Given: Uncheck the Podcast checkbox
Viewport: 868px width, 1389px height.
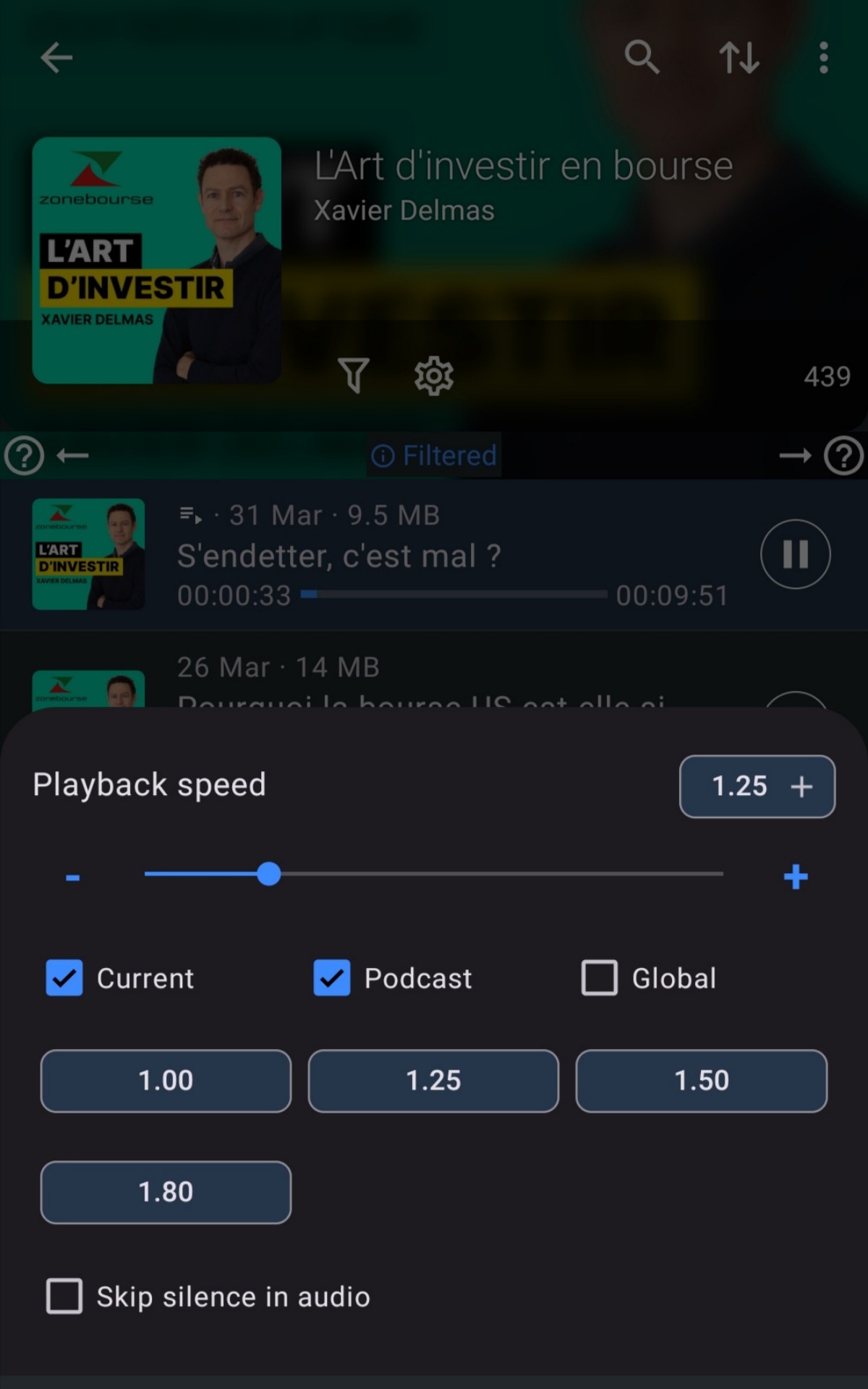Looking at the screenshot, I should 332,978.
